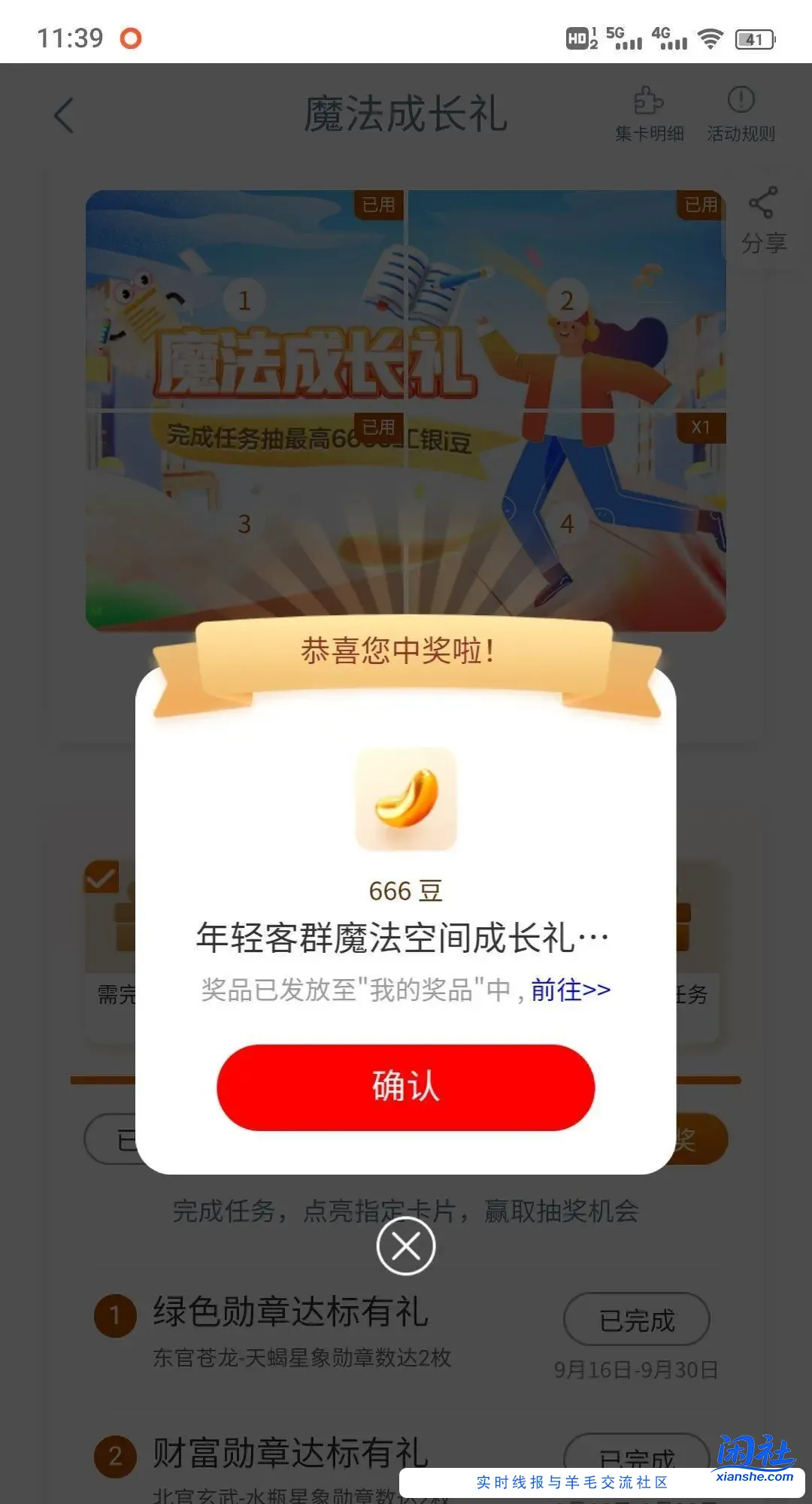Select puzzle card piece 1
The width and height of the screenshot is (812, 1504).
point(244,301)
